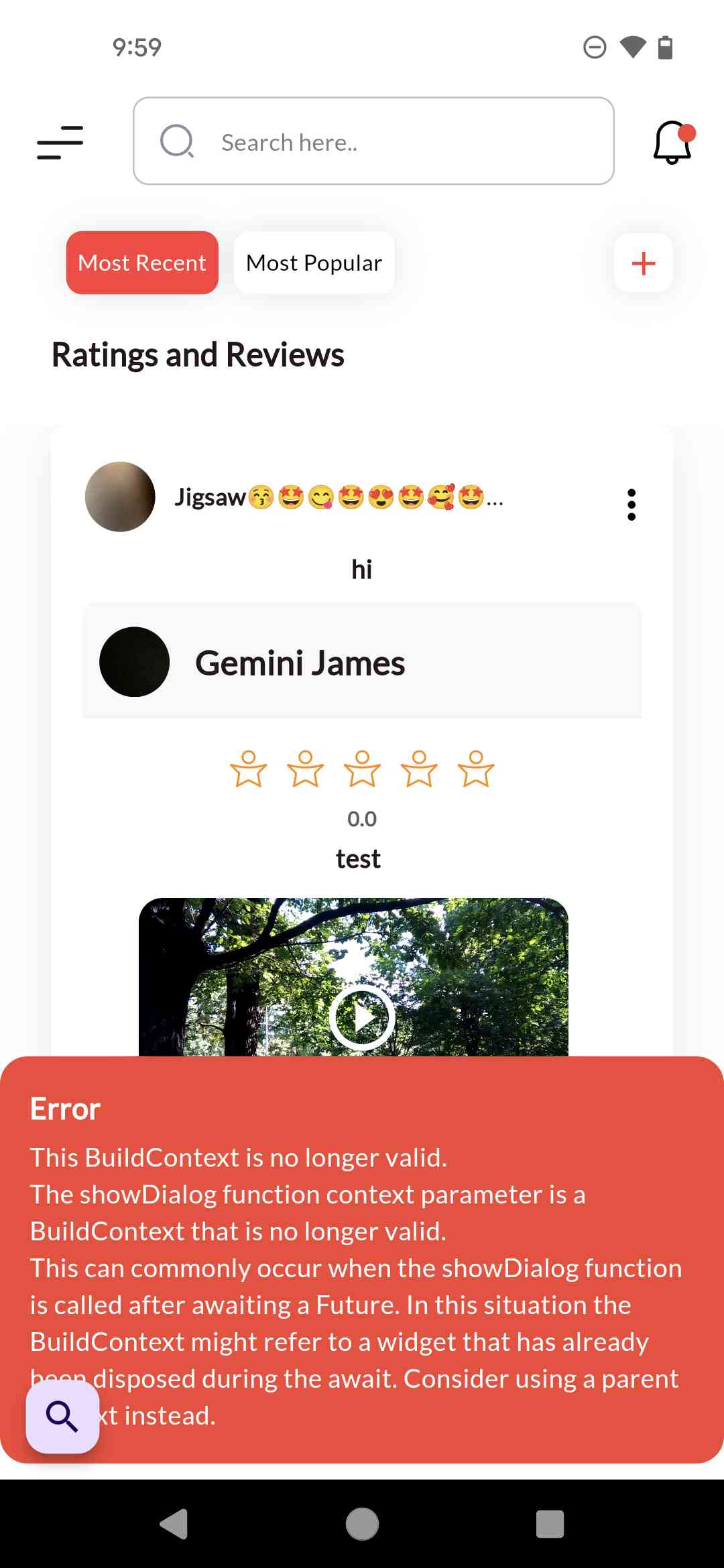
Task: Switch to the Most Popular tab
Action: pos(314,263)
